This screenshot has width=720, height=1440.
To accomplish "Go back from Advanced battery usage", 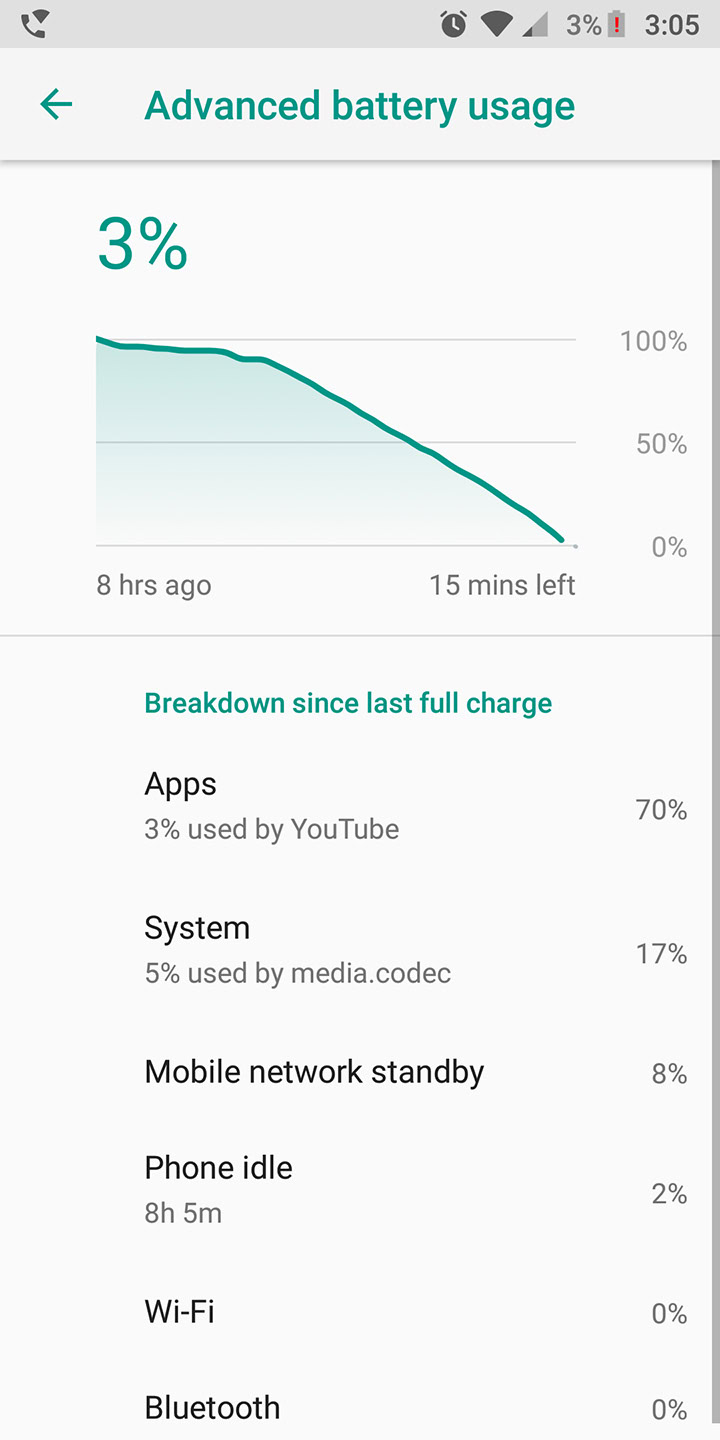I will pyautogui.click(x=56, y=104).
